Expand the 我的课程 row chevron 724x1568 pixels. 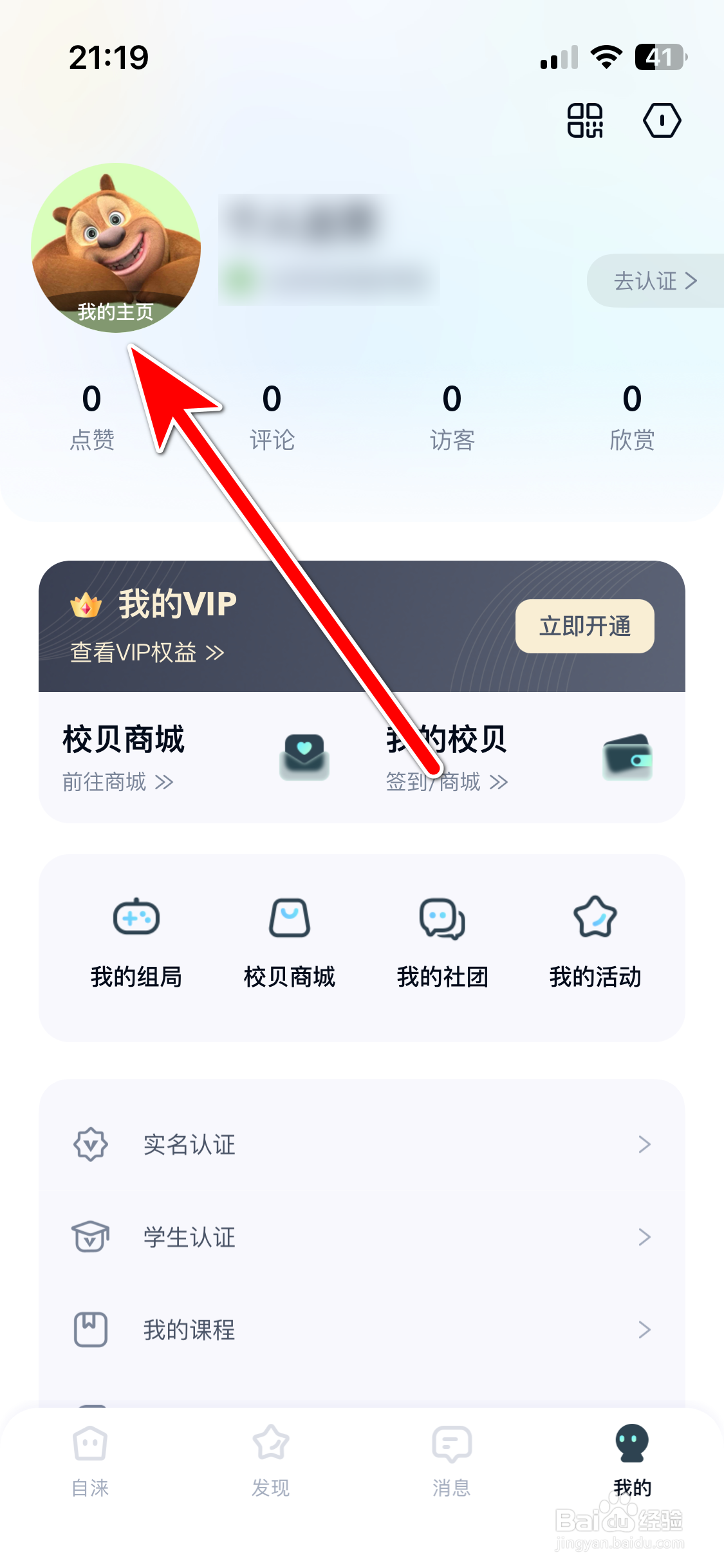pos(645,1329)
